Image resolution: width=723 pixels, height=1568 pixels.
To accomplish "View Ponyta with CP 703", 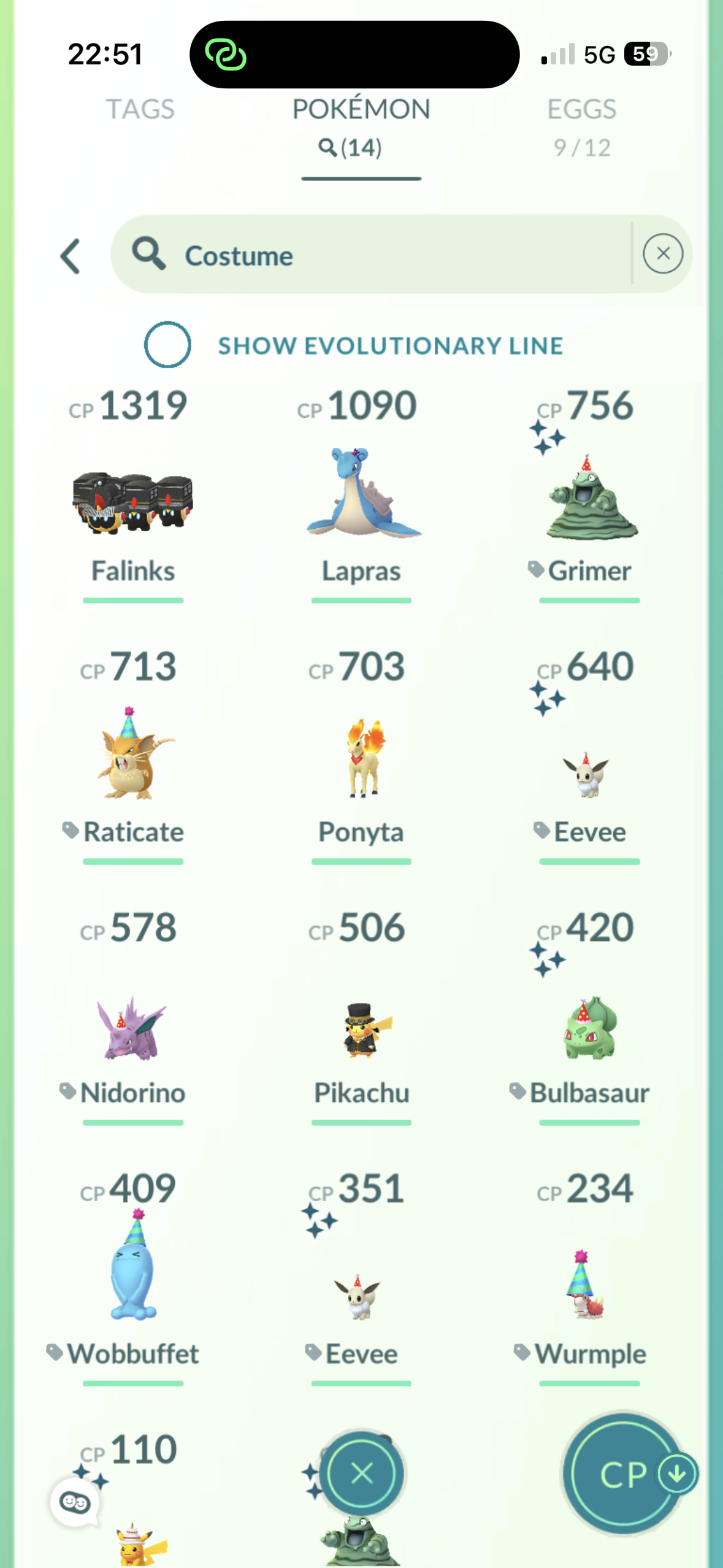I will 362,758.
